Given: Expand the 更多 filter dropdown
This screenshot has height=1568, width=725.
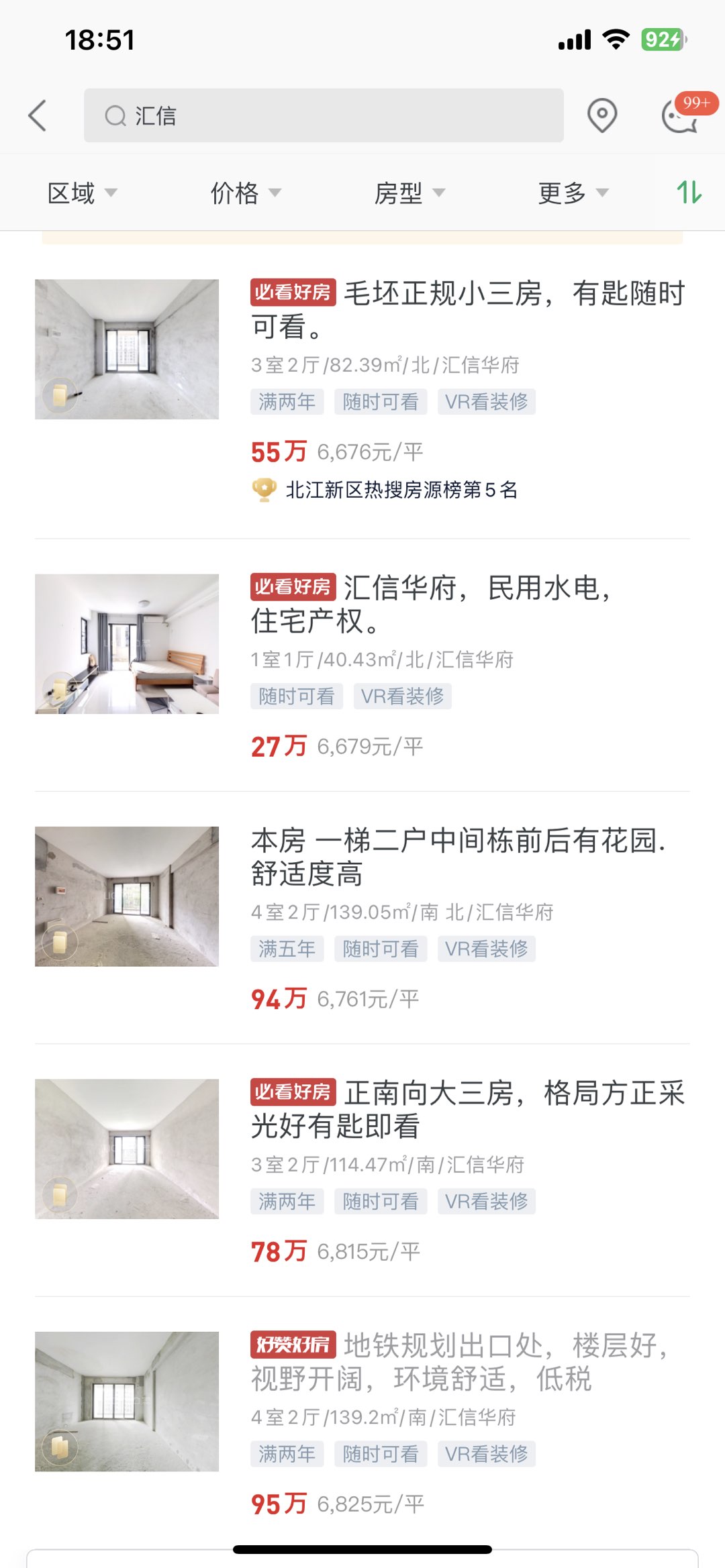Looking at the screenshot, I should coord(573,193).
